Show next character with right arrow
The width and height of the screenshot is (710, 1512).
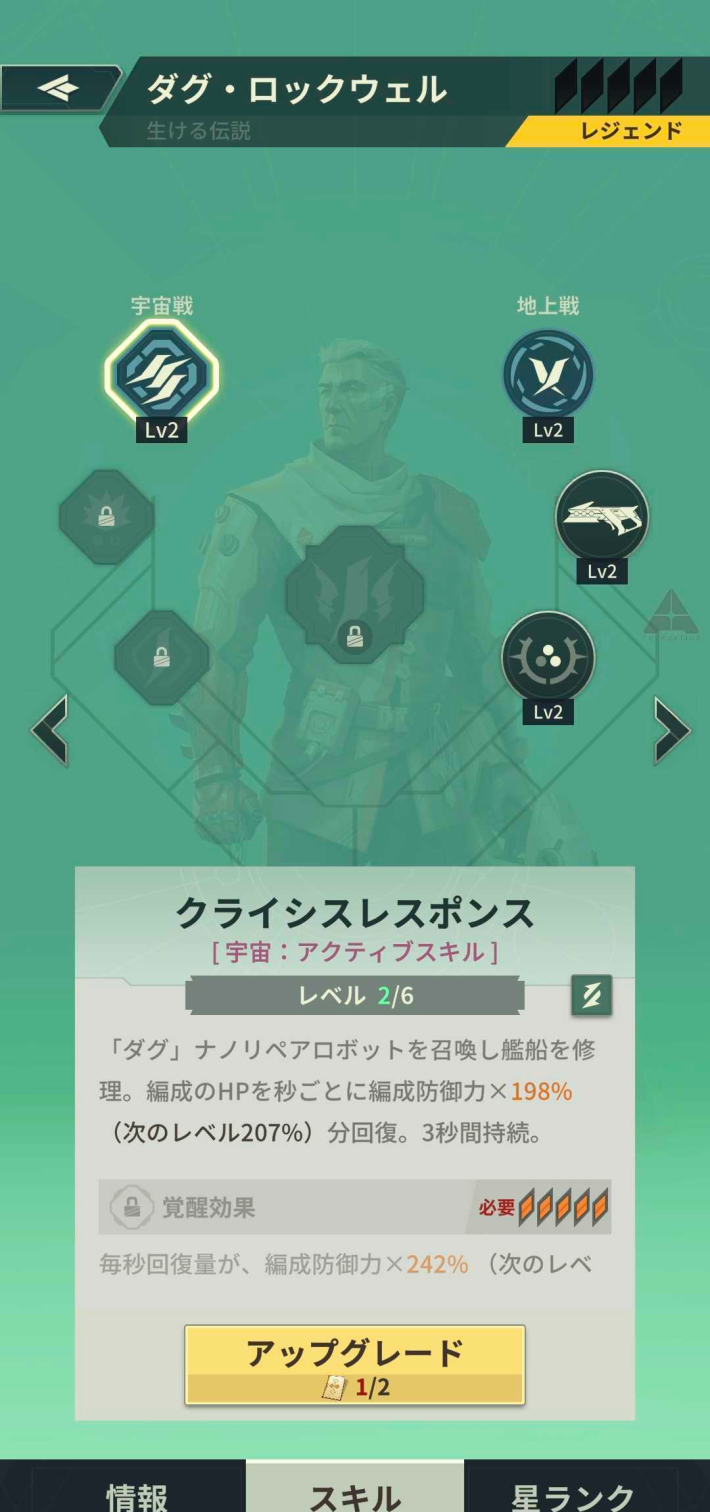click(x=670, y=731)
